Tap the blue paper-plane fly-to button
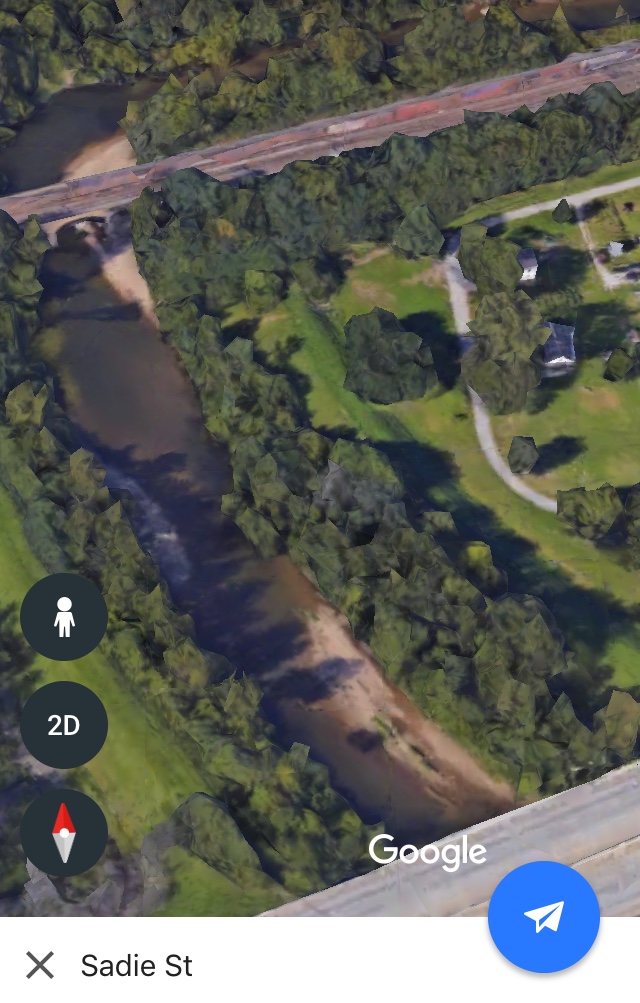The width and height of the screenshot is (640, 1003). click(x=544, y=917)
